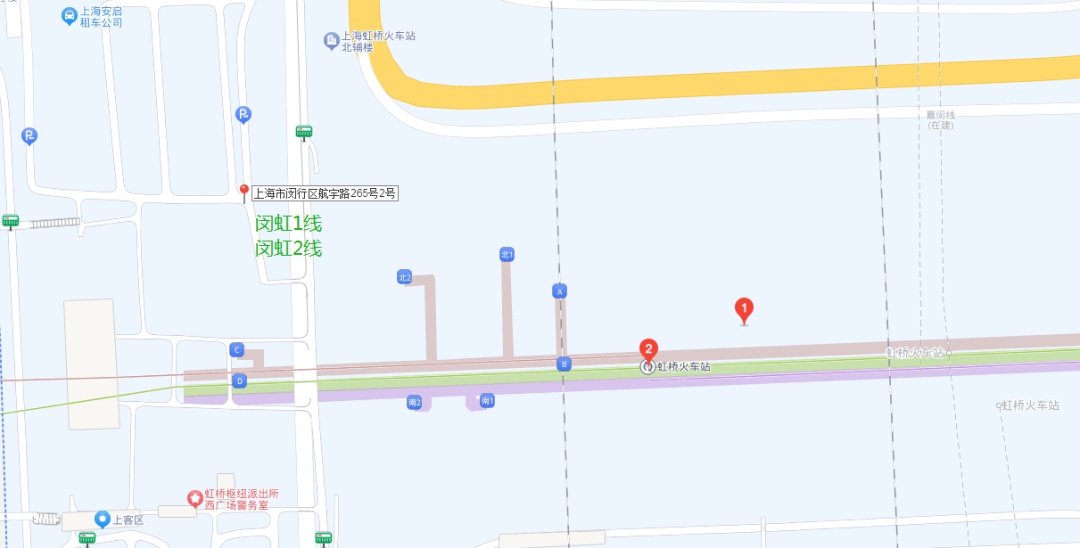The width and height of the screenshot is (1080, 548).
Task: Select metro exit 北2
Action: [404, 277]
